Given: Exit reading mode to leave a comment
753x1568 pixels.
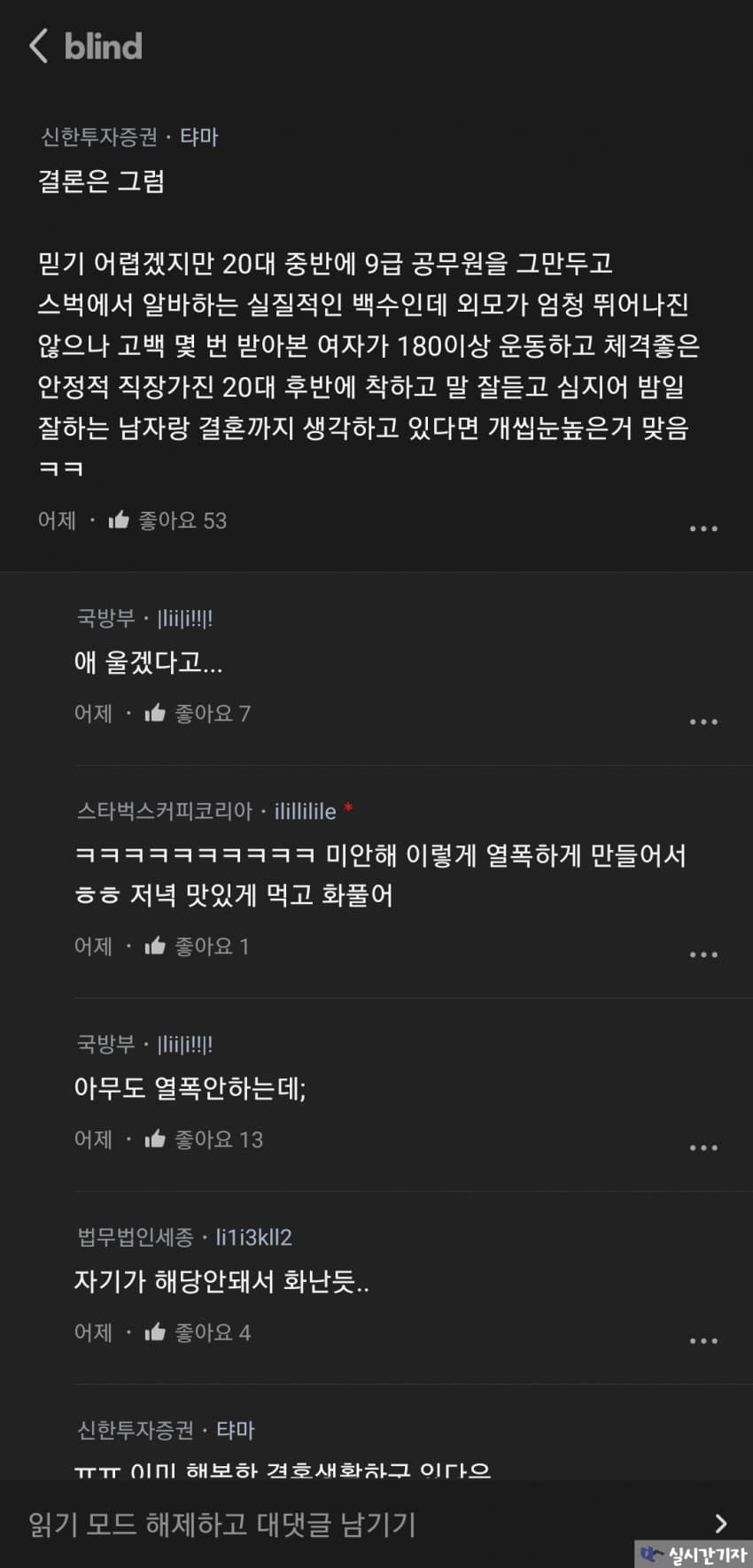Looking at the screenshot, I should [x=376, y=1523].
